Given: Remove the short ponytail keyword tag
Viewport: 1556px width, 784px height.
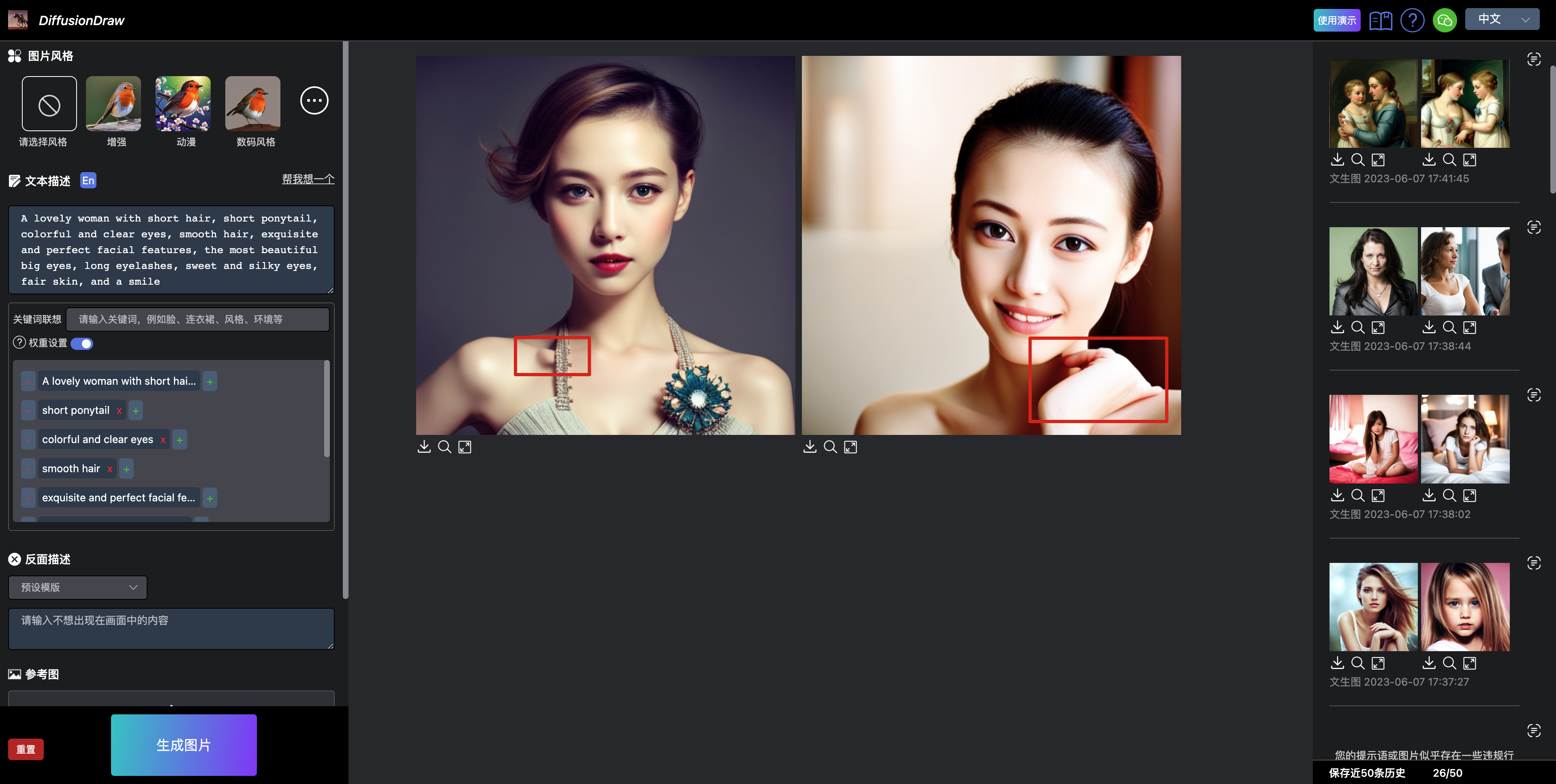Looking at the screenshot, I should 120,411.
